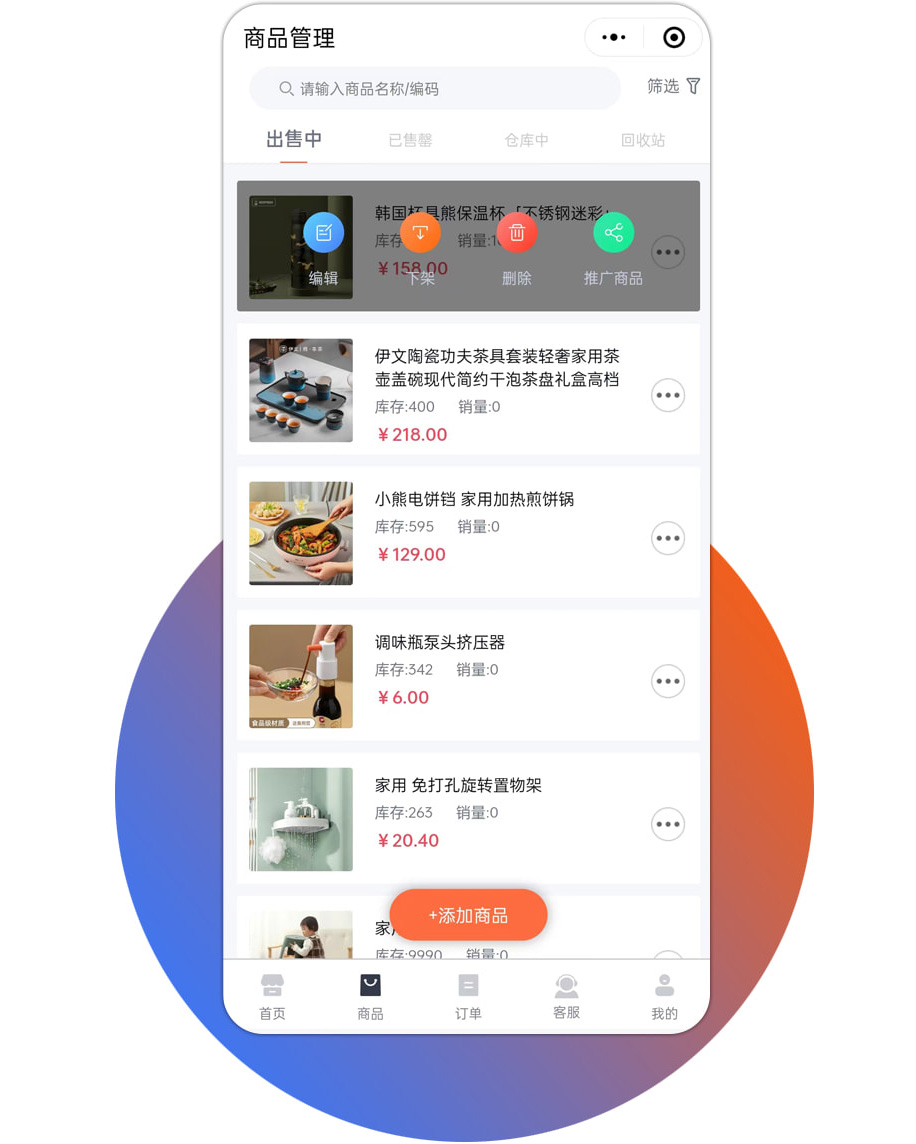Switch to the 已售罄 tab

[410, 140]
